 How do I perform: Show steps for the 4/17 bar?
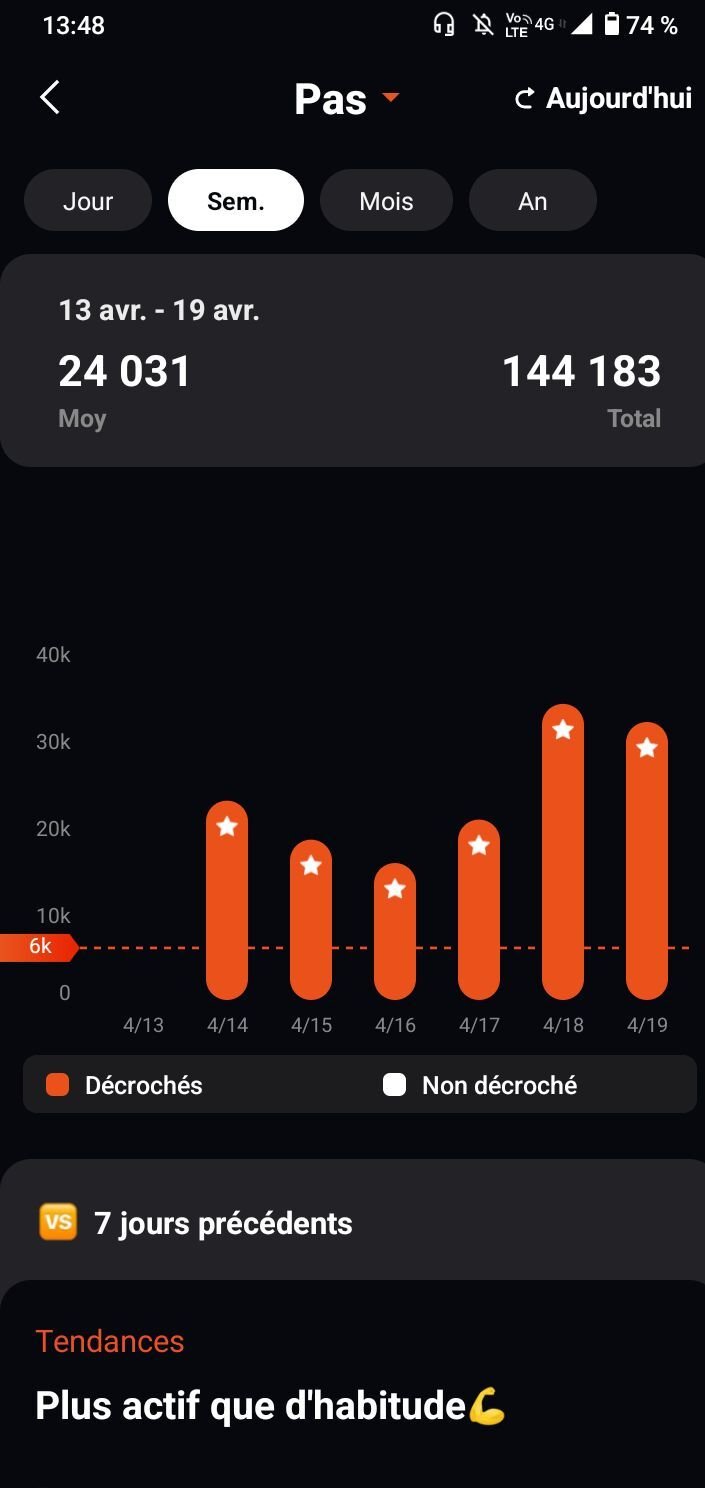point(479,910)
